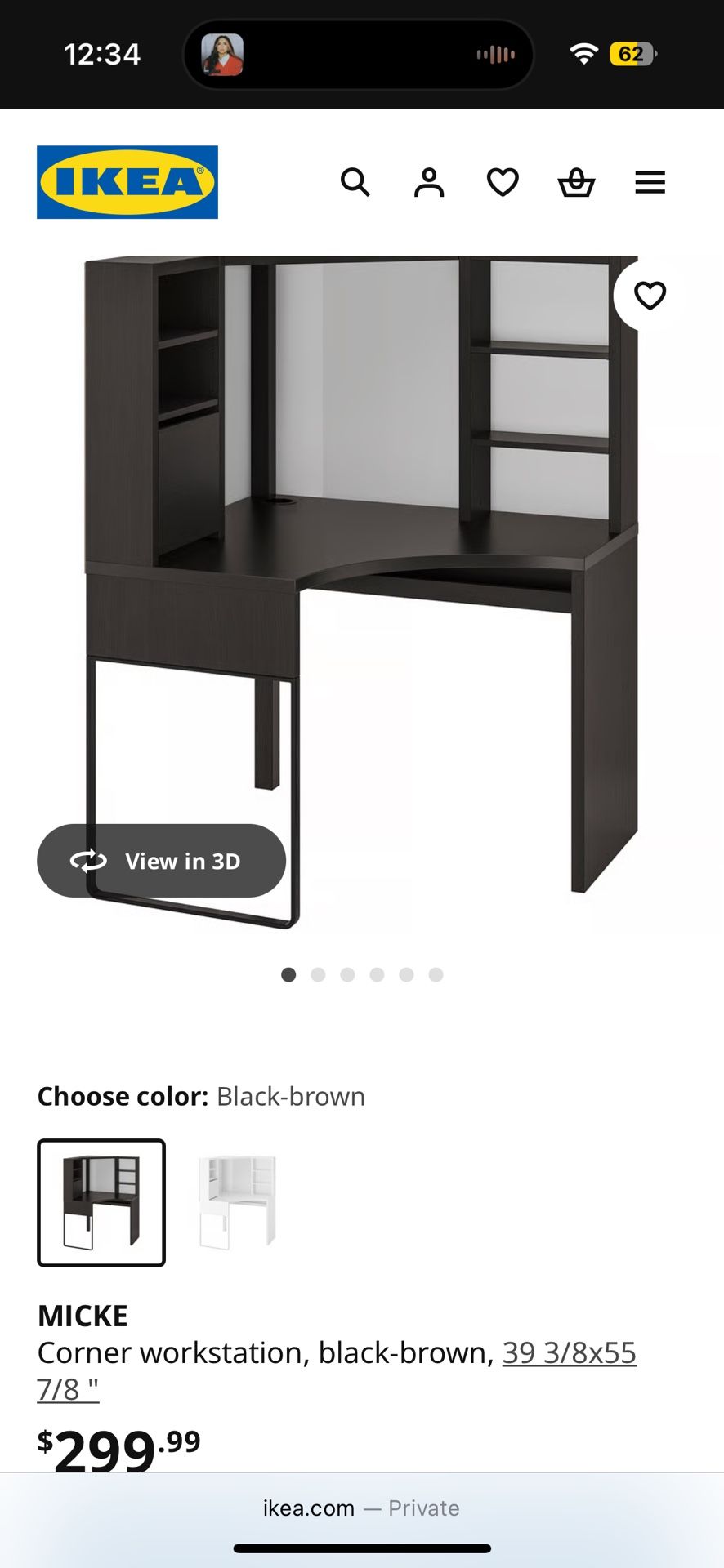
Task: Open the favorites heart in header
Action: pyautogui.click(x=503, y=182)
